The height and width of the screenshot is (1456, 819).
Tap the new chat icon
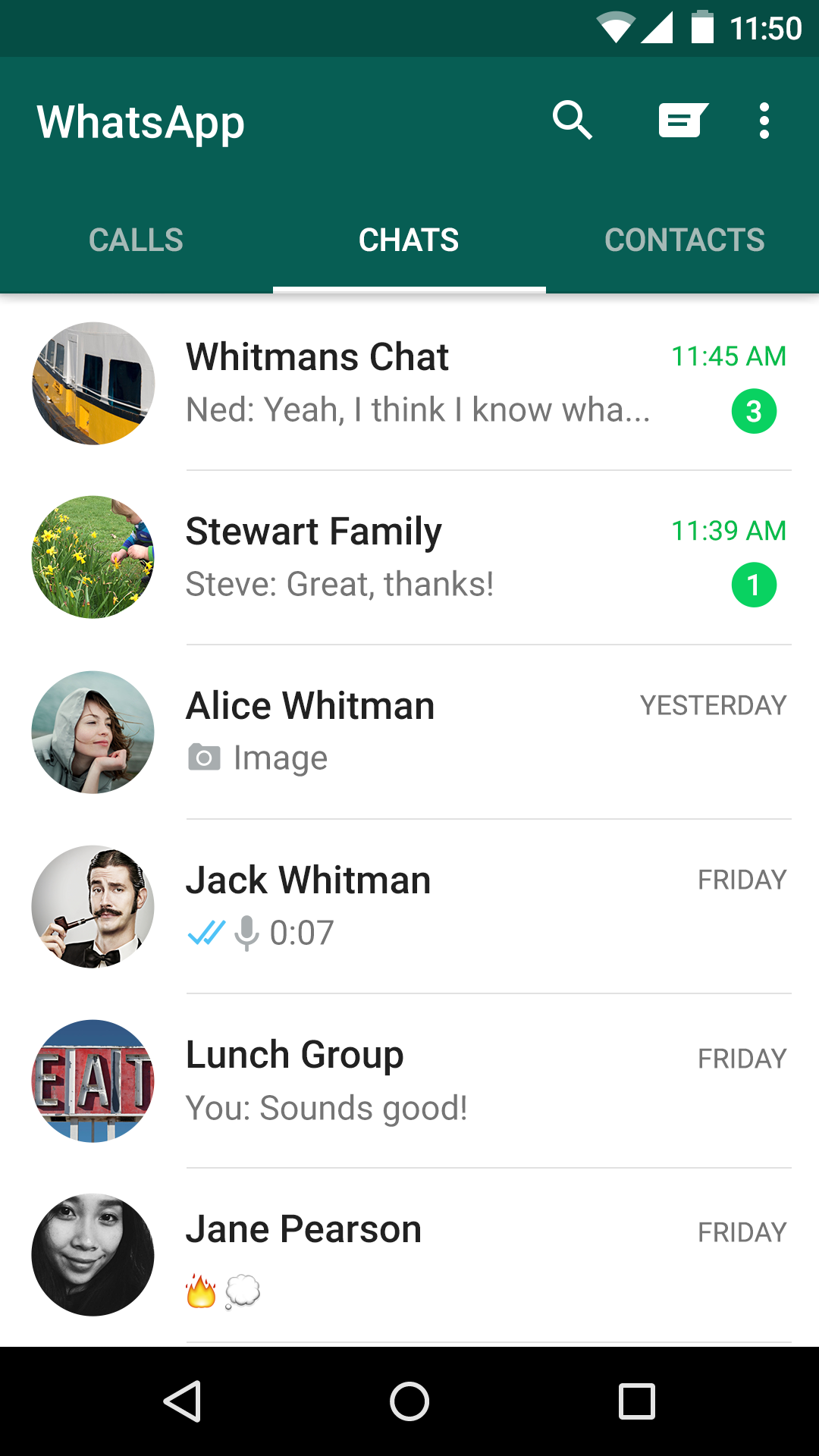tap(682, 120)
